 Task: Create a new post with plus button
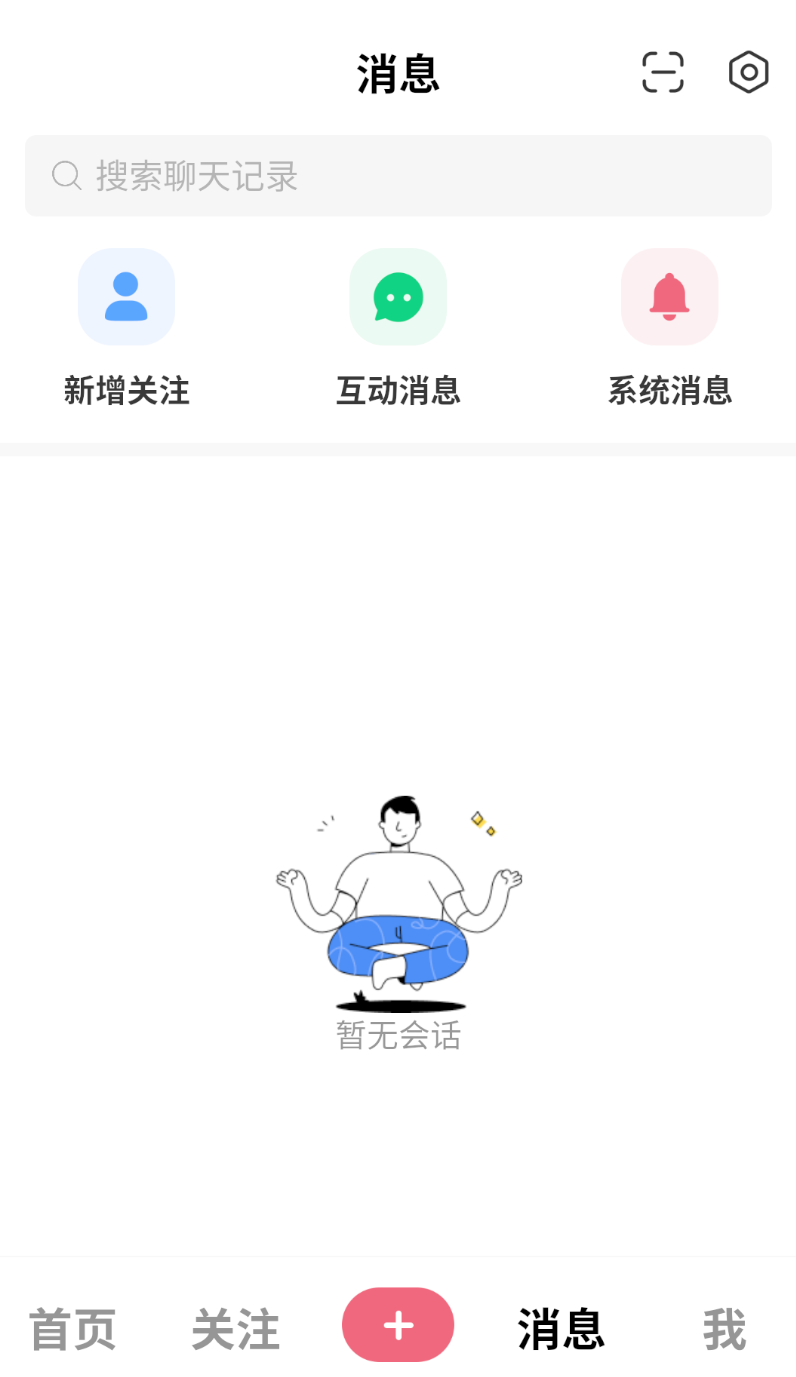(x=398, y=1325)
